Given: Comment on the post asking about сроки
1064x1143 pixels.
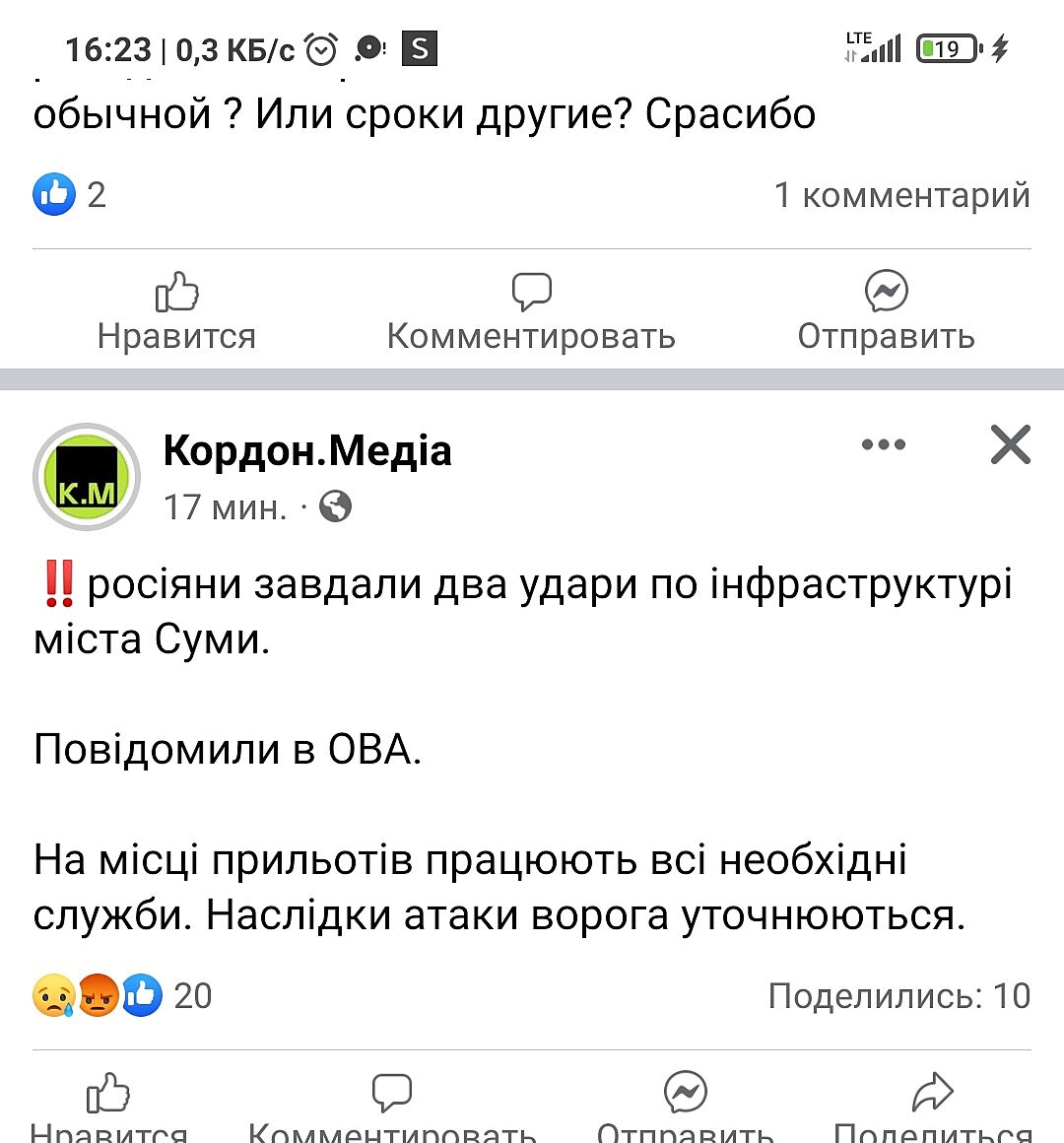Looking at the screenshot, I should click(x=531, y=312).
